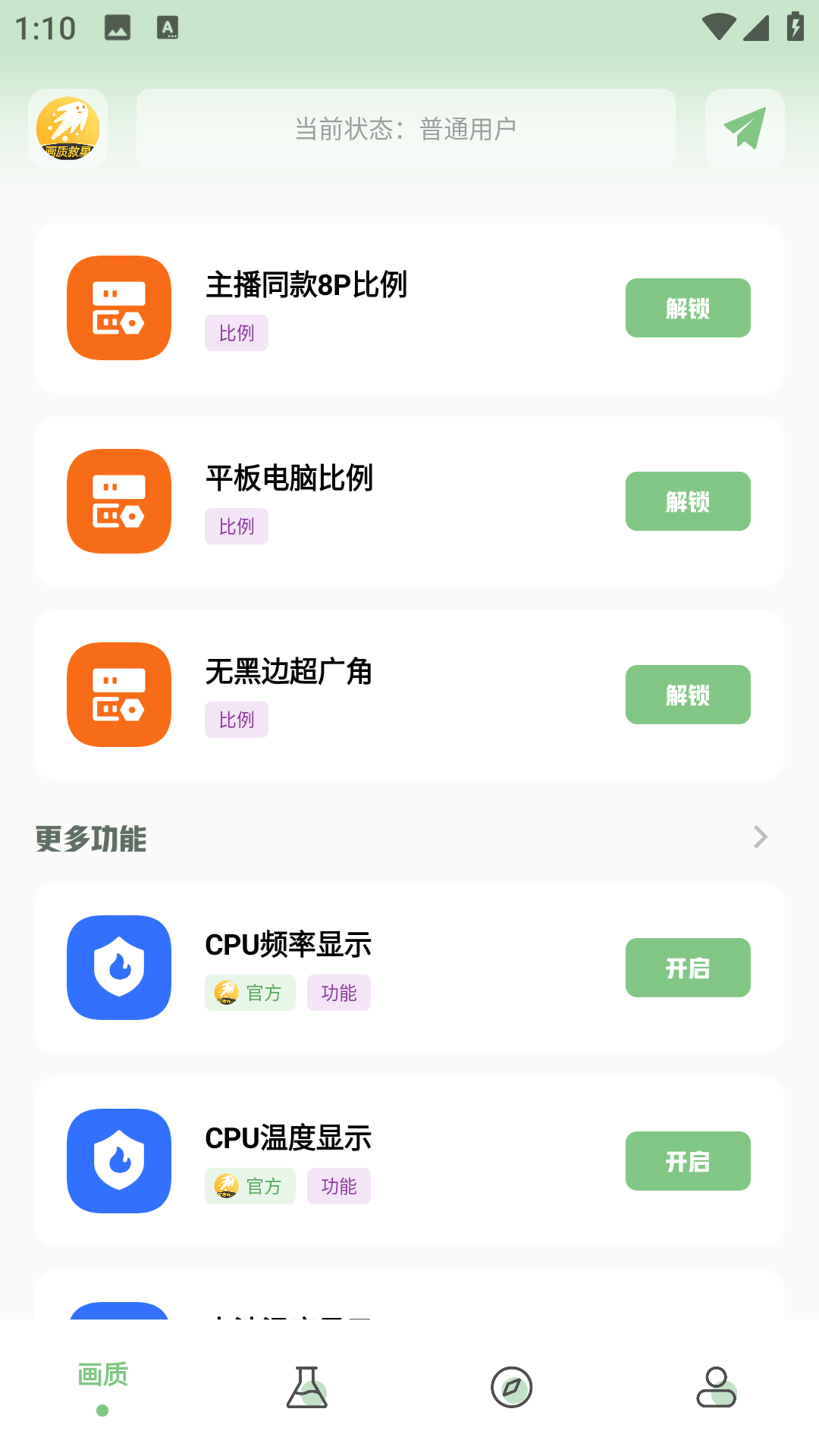Open the compass navigation icon at bottom
Viewport: 819px width, 1456px height.
click(x=512, y=1386)
